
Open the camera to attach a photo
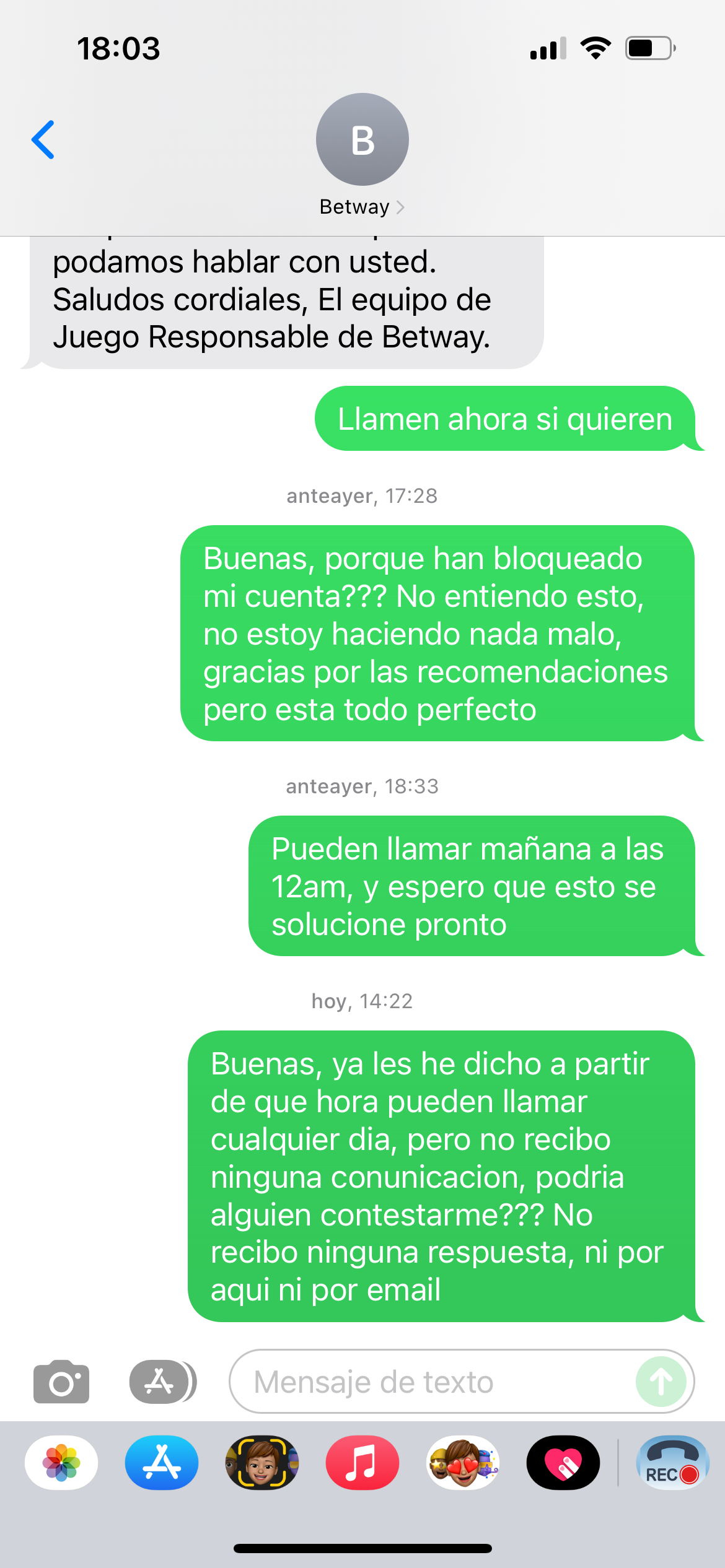[x=61, y=1382]
